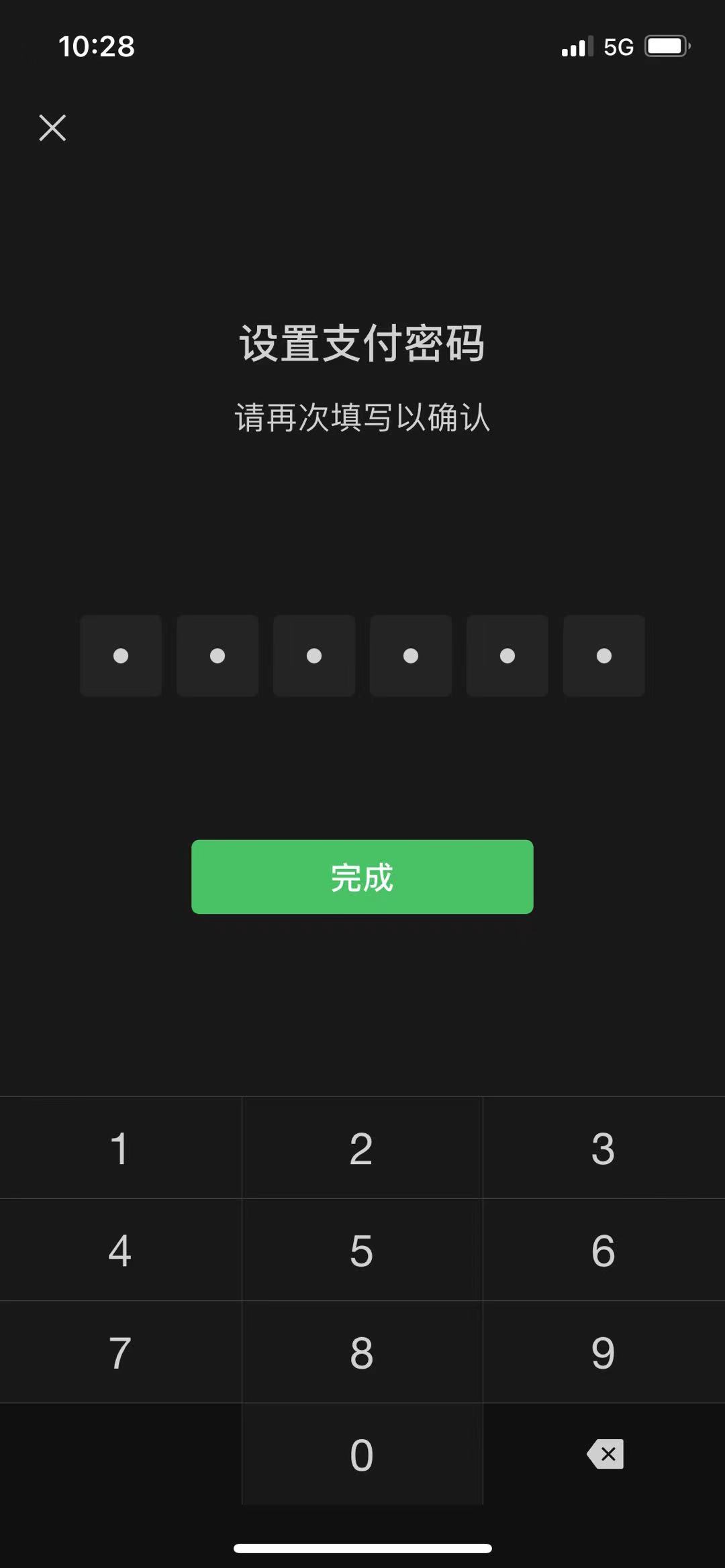Enter digit 8 on the keypad
The image size is (725, 1568).
[362, 1352]
